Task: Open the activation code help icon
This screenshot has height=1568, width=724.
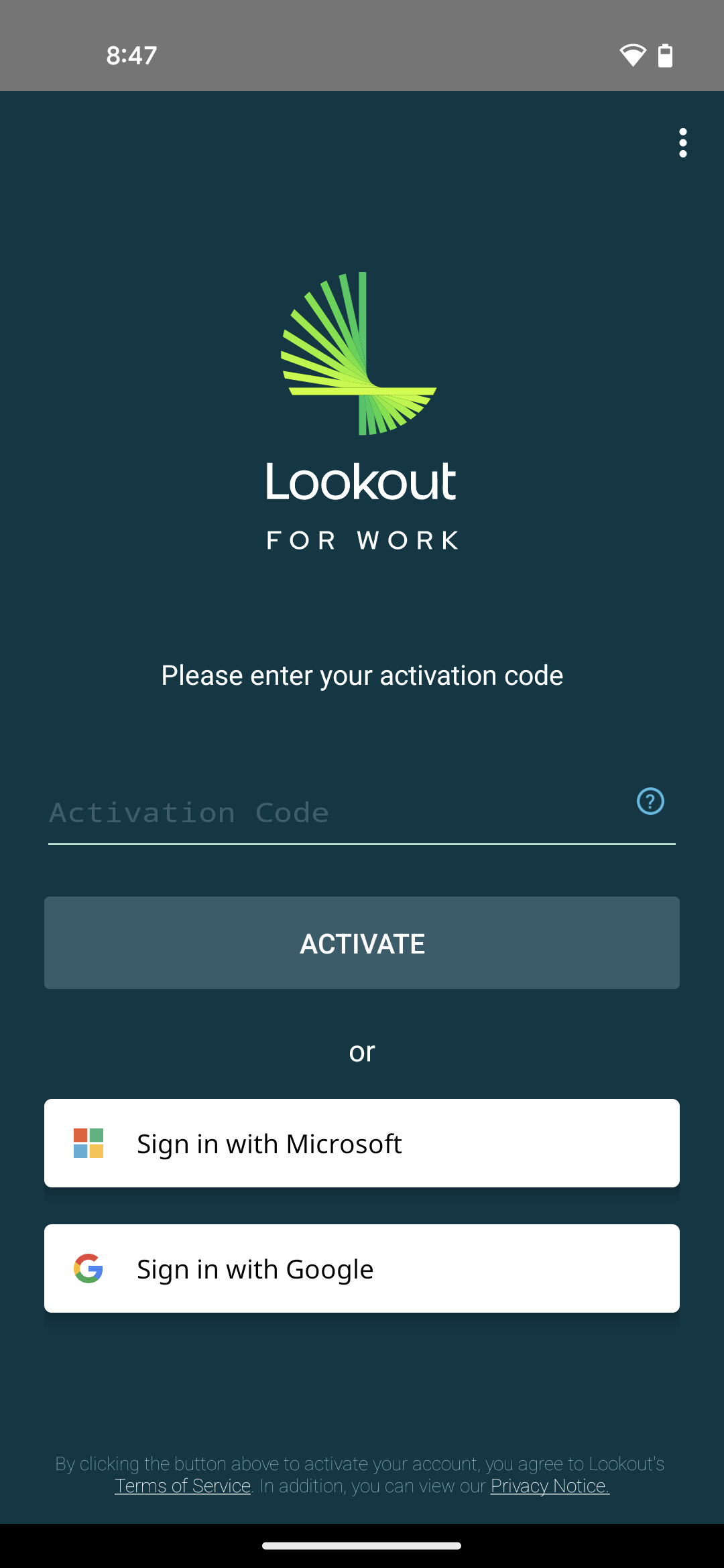Action: 650,801
